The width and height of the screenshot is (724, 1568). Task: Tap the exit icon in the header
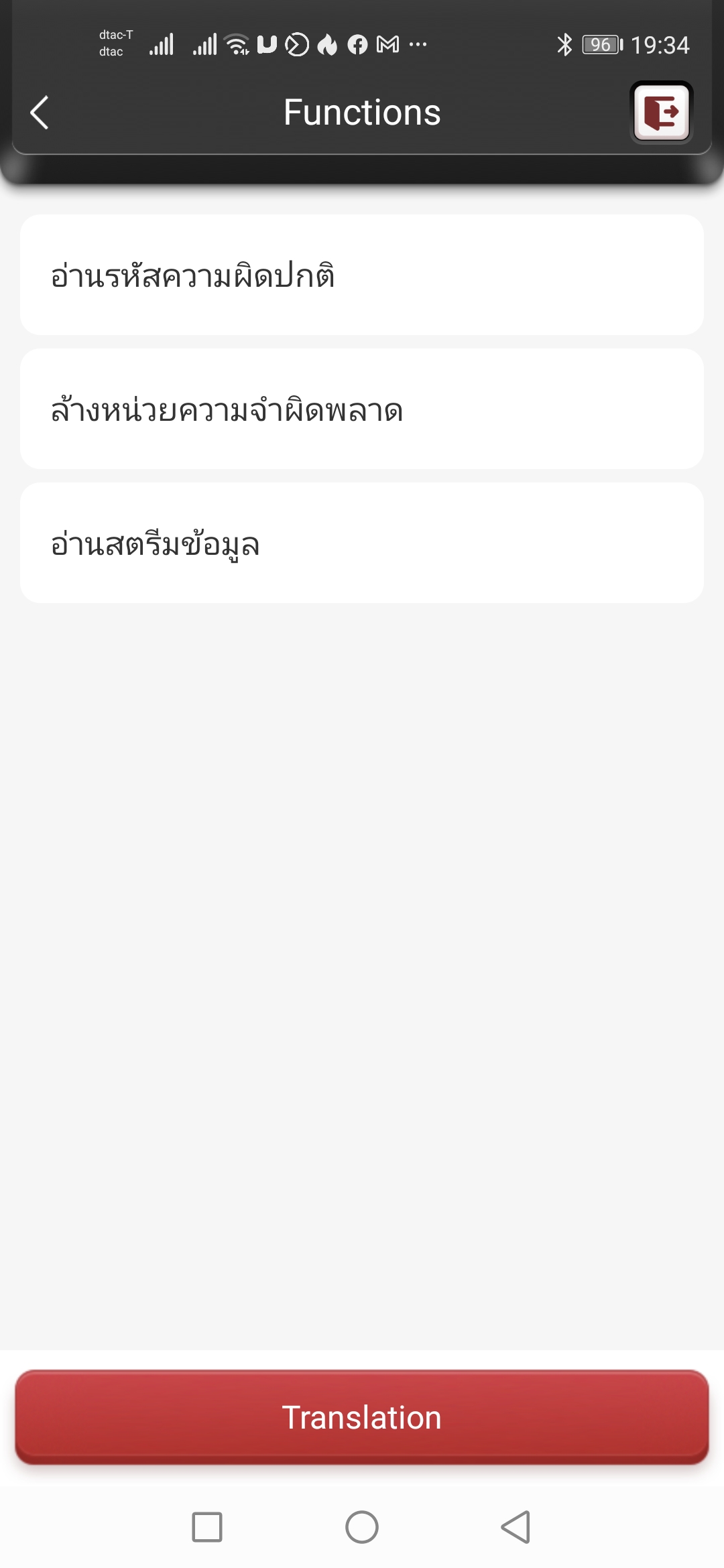tap(661, 113)
